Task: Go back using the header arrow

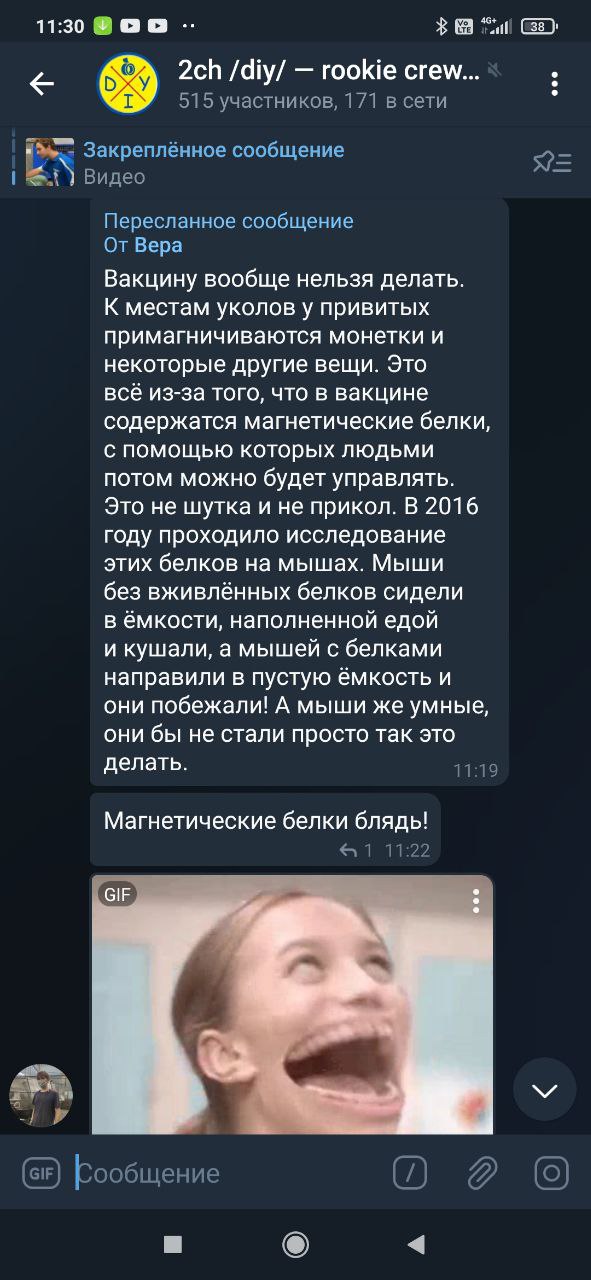Action: pyautogui.click(x=42, y=84)
